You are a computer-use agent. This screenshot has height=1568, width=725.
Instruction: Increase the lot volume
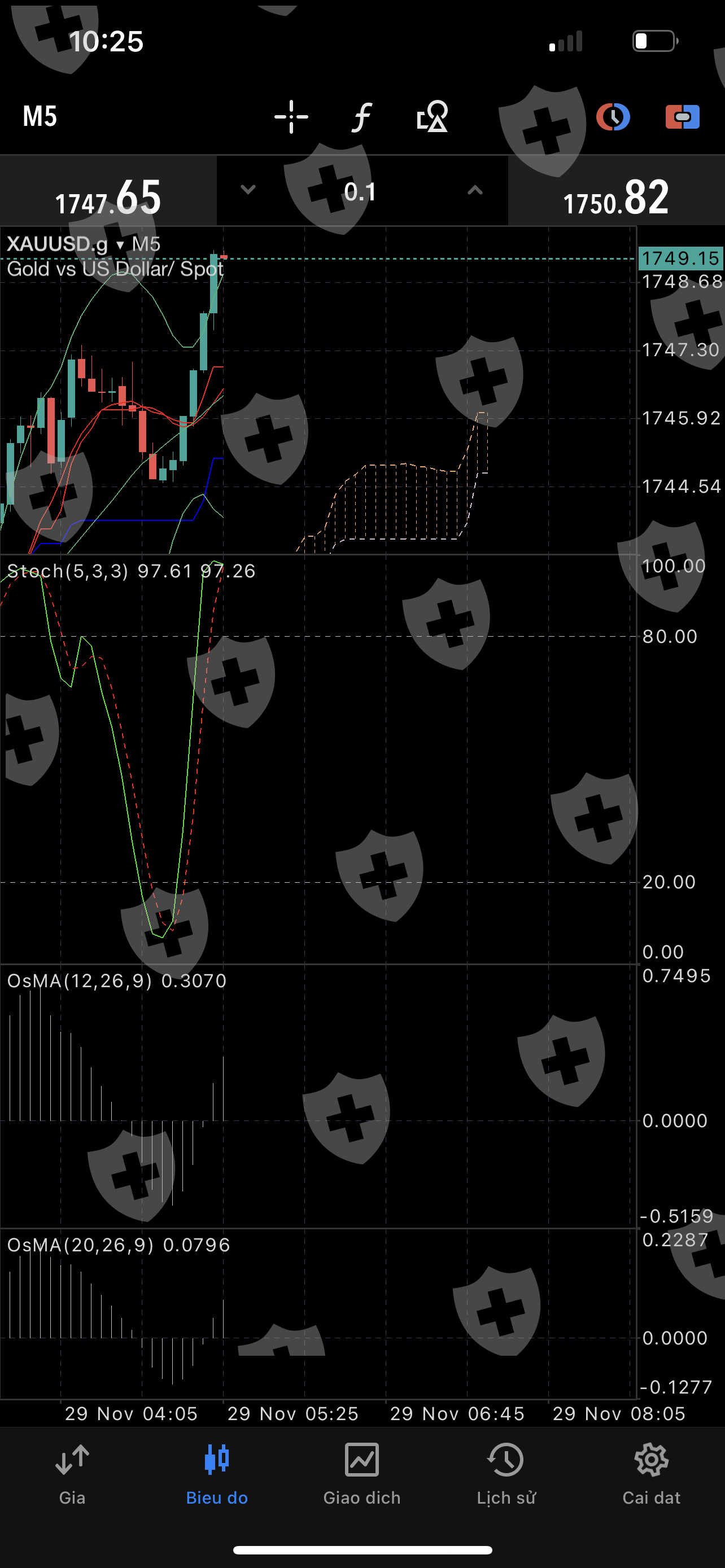(x=475, y=190)
